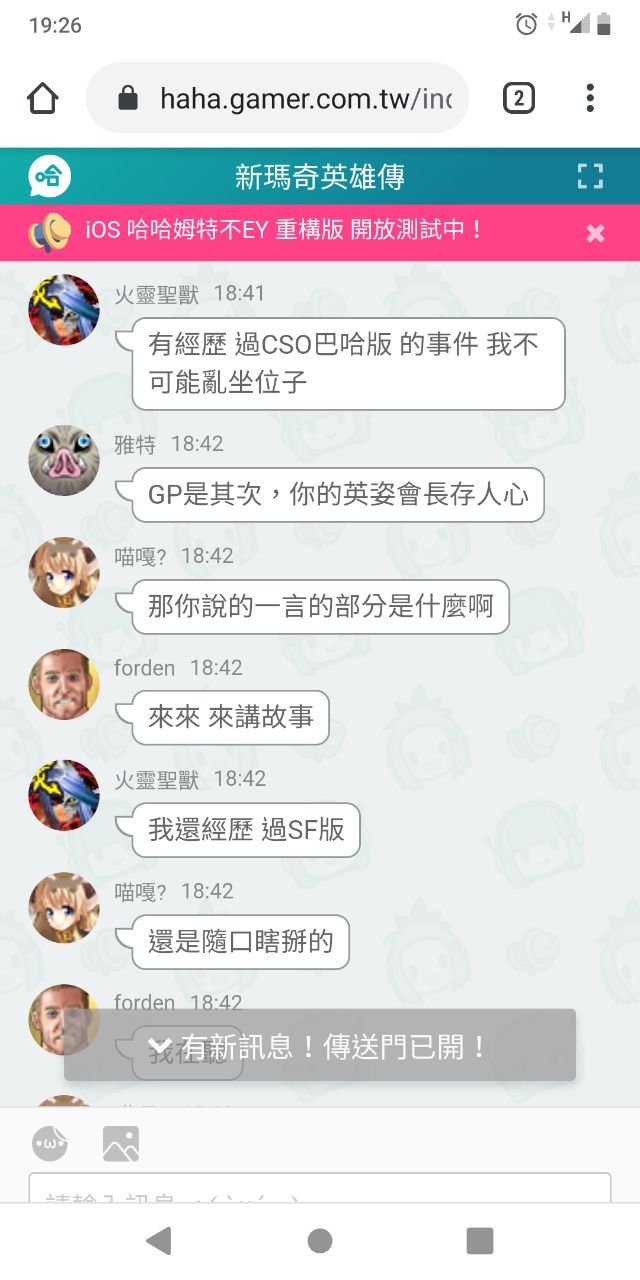Jump to new messages via 有新訊息 bar
This screenshot has height=1280, width=640.
(320, 1046)
